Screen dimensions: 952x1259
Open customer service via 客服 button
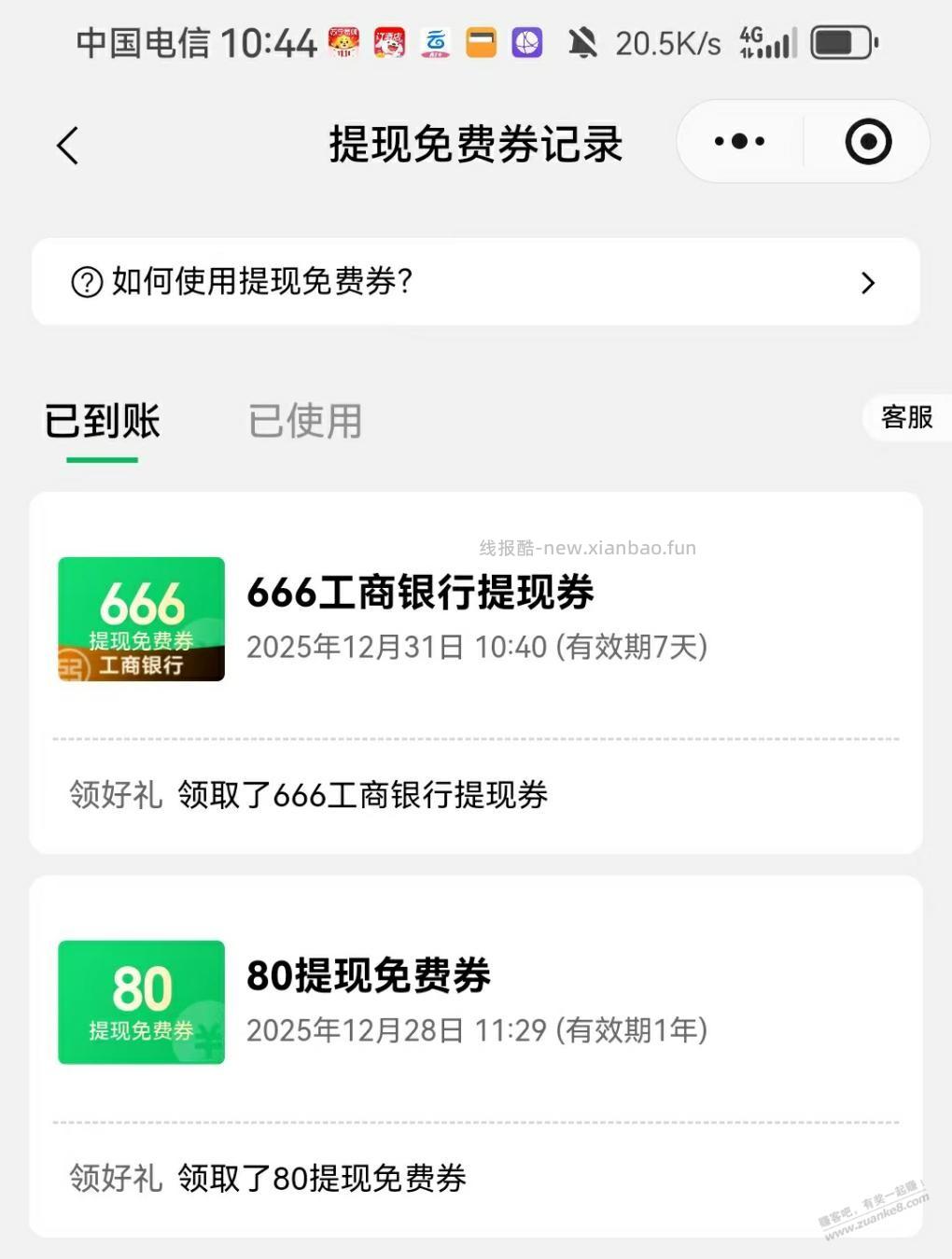[x=906, y=418]
